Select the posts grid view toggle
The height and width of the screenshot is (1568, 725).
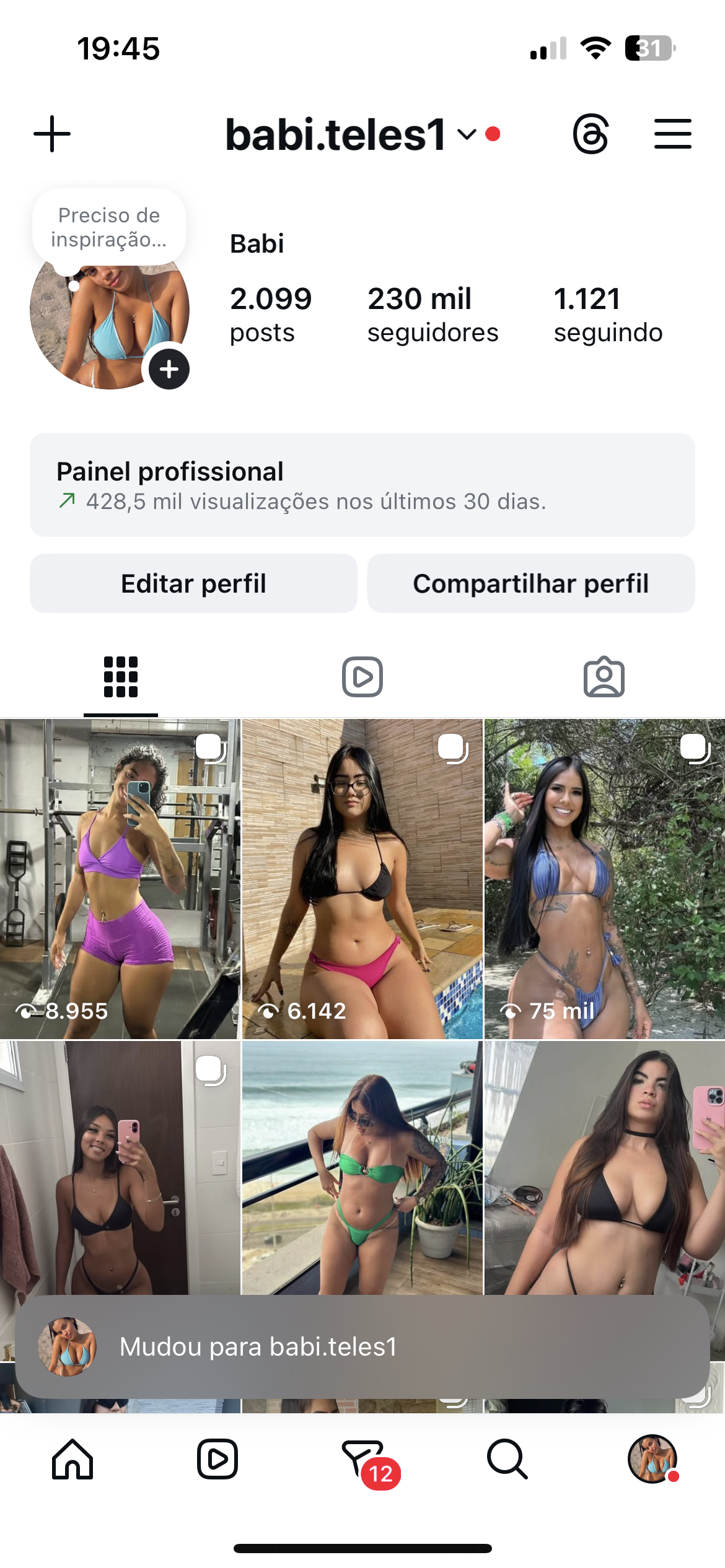pyautogui.click(x=121, y=677)
